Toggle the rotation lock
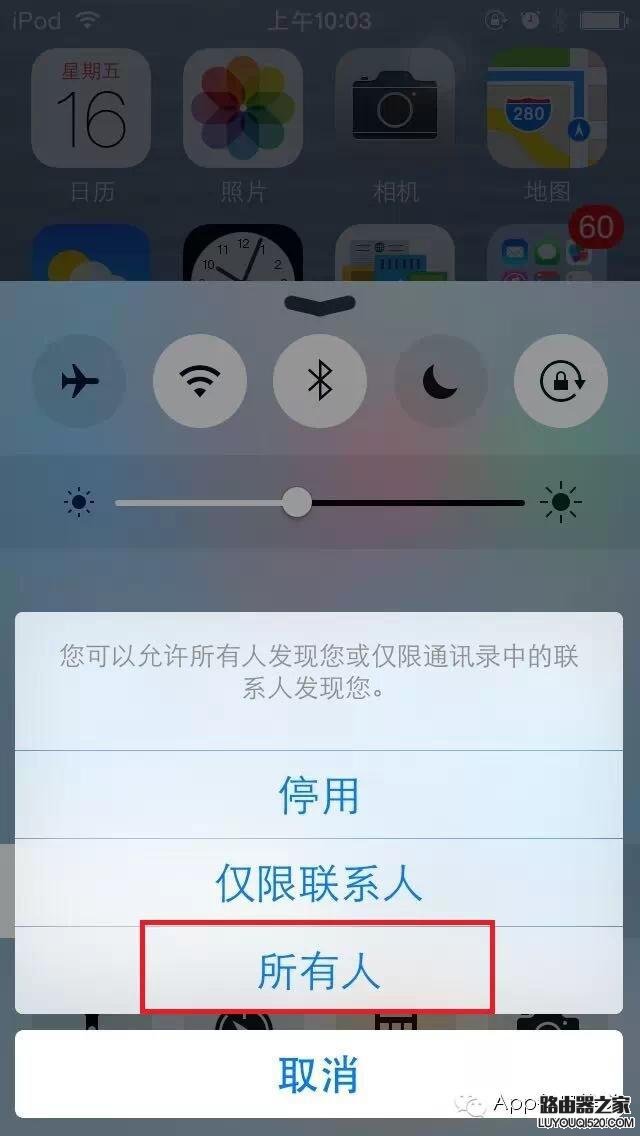640x1136 pixels. tap(560, 381)
